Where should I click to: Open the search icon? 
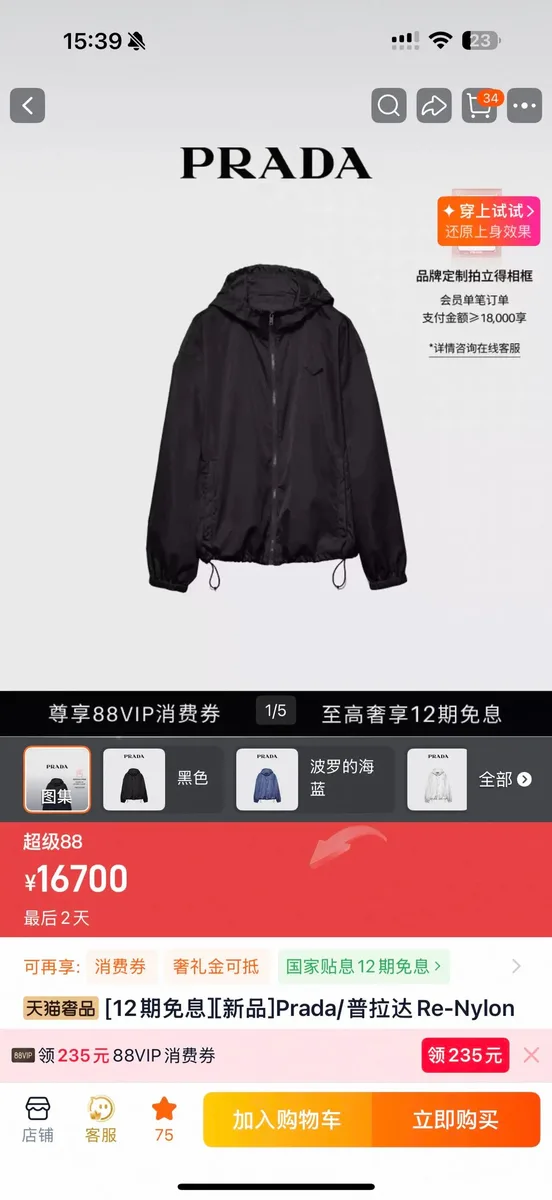tap(389, 105)
